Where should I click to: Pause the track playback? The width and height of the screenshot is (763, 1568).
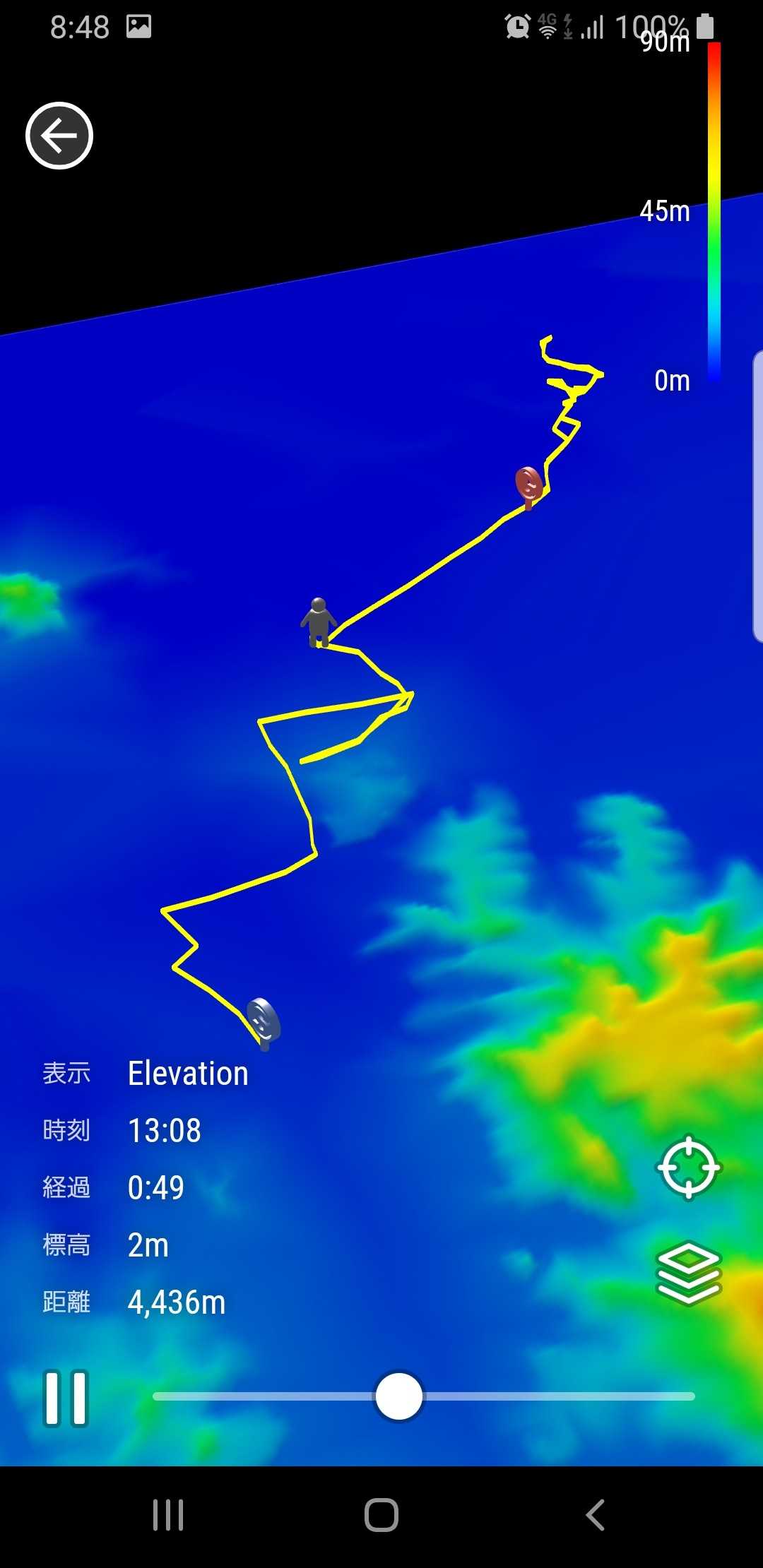pyautogui.click(x=66, y=1398)
